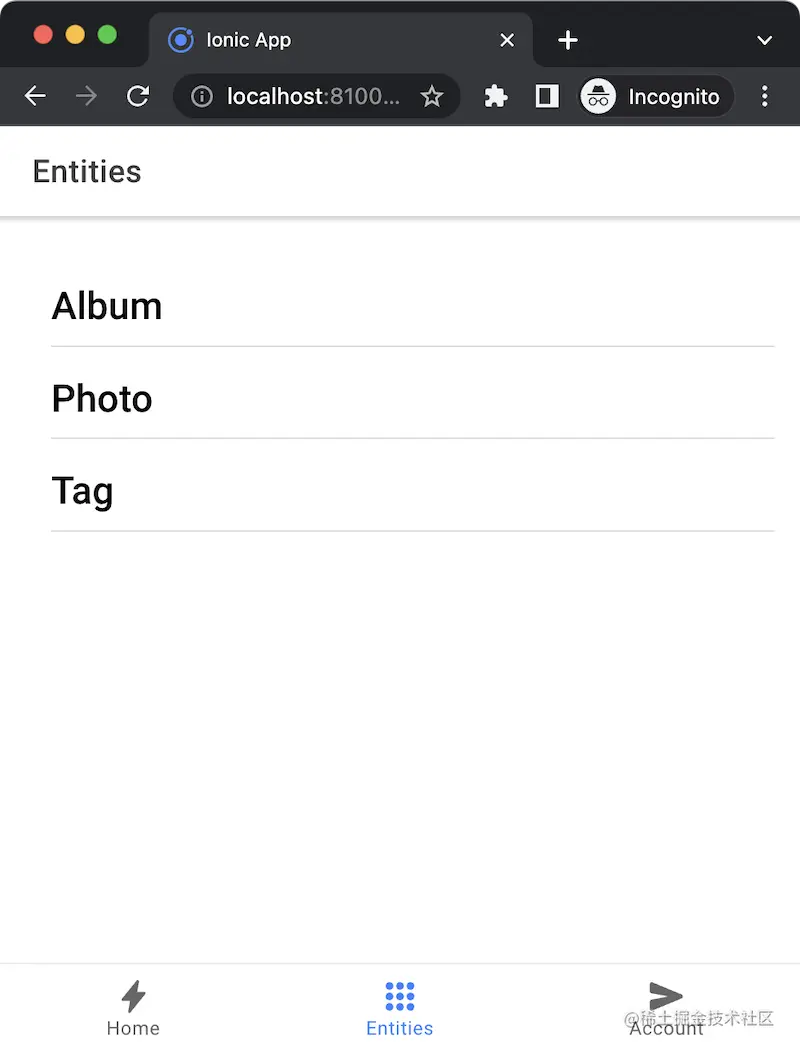Screen dimensions: 800x1054
Task: Click the browser extensions puzzle icon
Action: click(x=495, y=96)
